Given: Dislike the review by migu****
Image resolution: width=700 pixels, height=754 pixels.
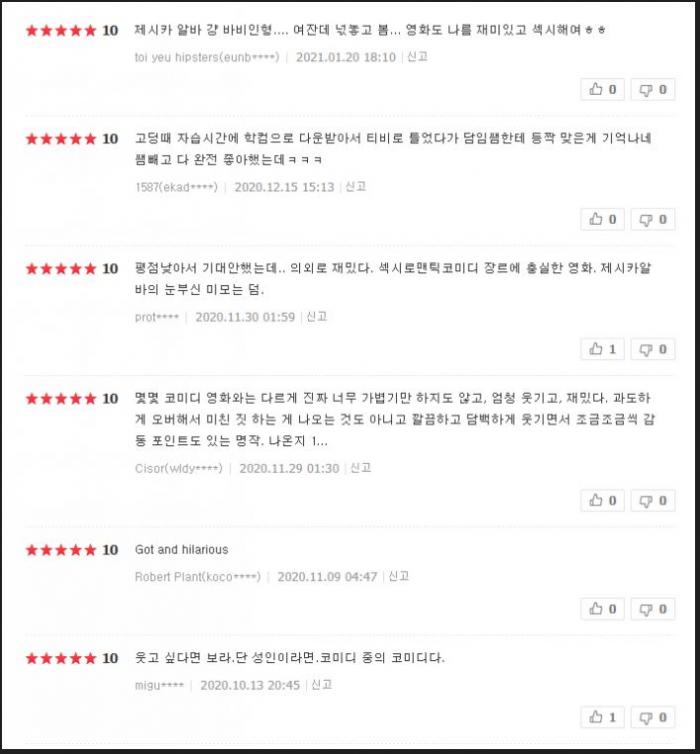Looking at the screenshot, I should [x=652, y=717].
